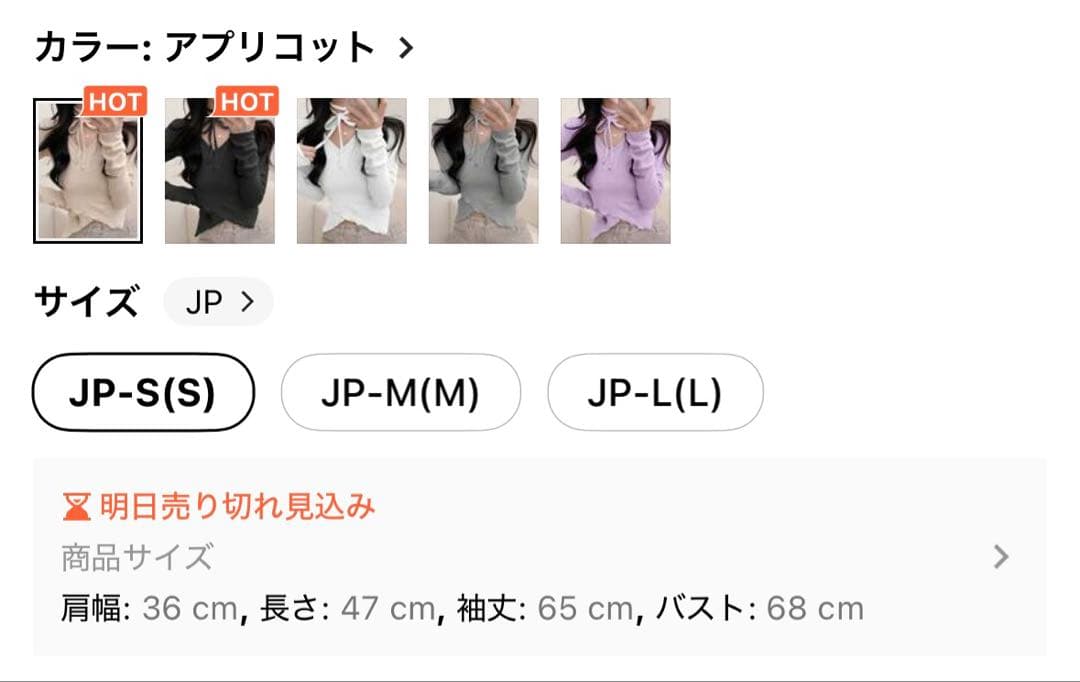The height and width of the screenshot is (682, 1080).
Task: Pick the white color swatch
Action: tap(352, 170)
